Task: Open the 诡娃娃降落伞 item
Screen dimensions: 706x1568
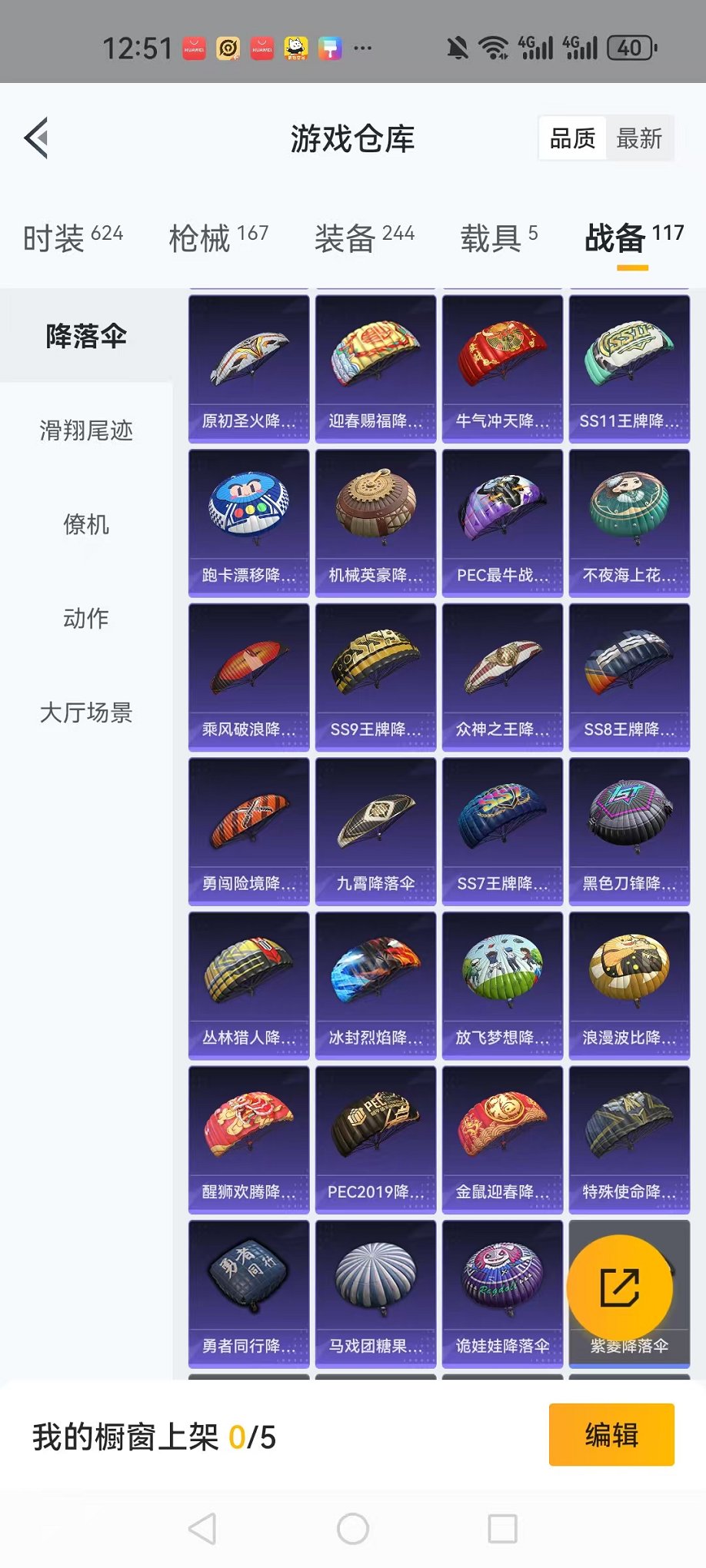Action: tap(502, 1294)
